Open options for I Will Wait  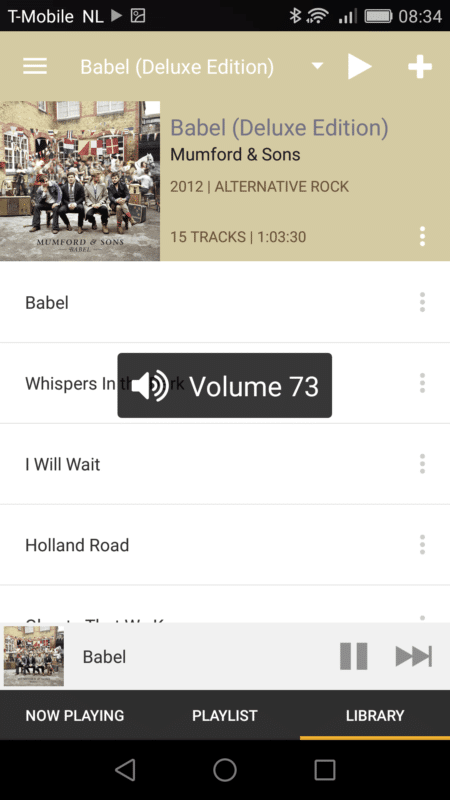point(422,464)
